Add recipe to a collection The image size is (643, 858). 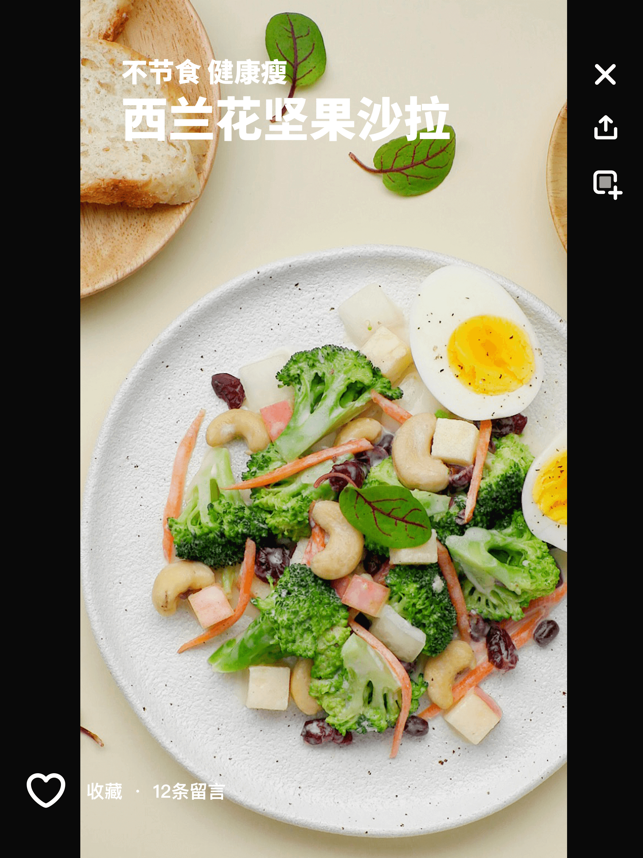click(x=606, y=184)
